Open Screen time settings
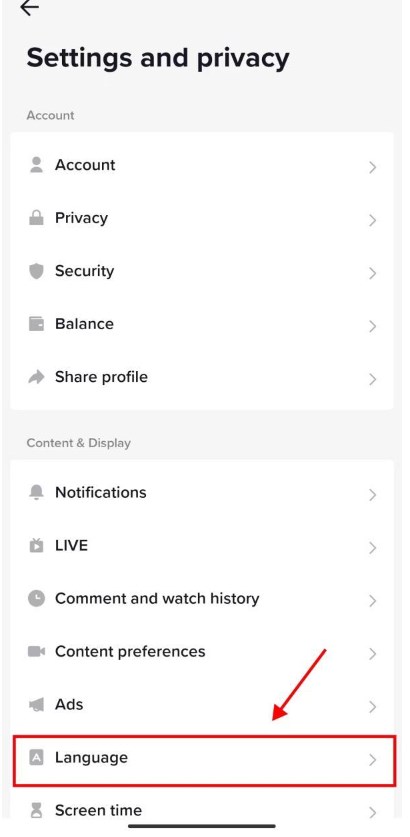410x837 pixels. click(x=202, y=811)
